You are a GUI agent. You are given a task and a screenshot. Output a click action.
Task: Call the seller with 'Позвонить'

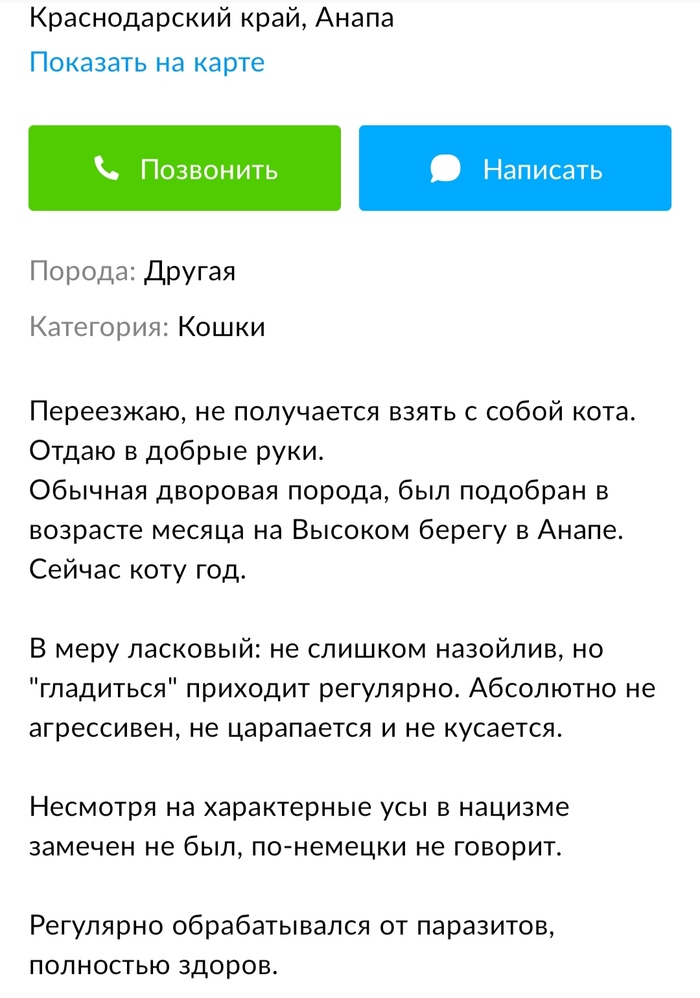coord(185,168)
